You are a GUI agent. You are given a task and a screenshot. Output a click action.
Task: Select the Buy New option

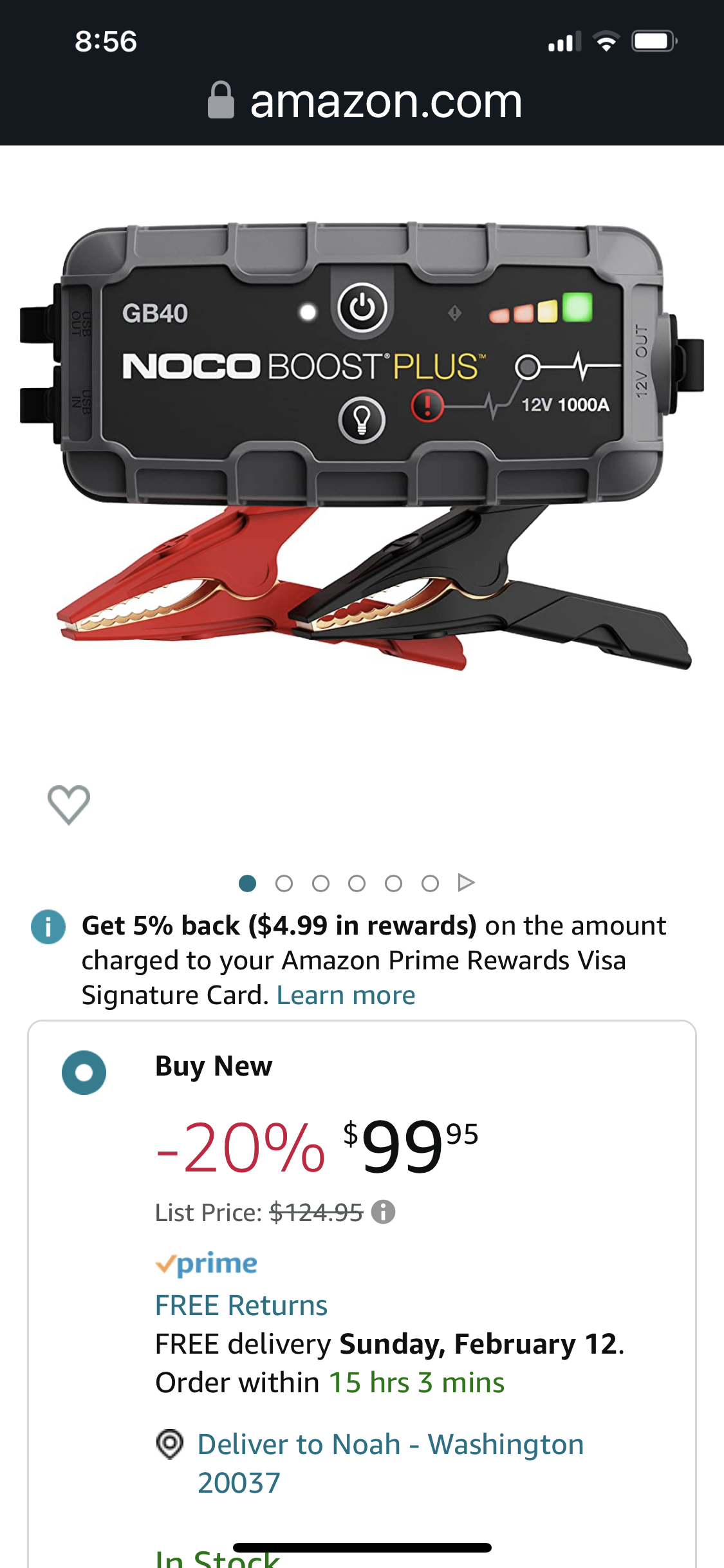click(84, 1072)
